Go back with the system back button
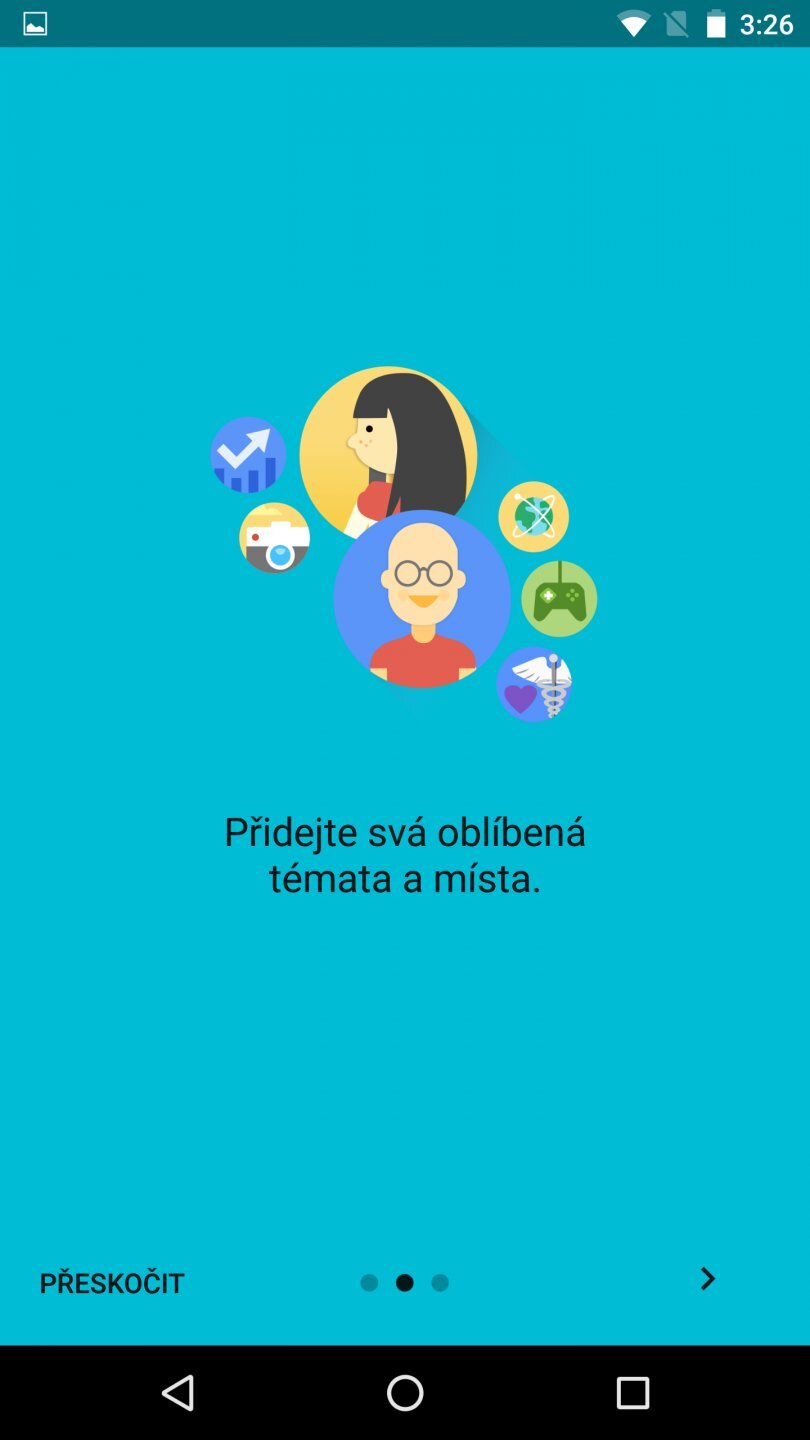 click(178, 1392)
